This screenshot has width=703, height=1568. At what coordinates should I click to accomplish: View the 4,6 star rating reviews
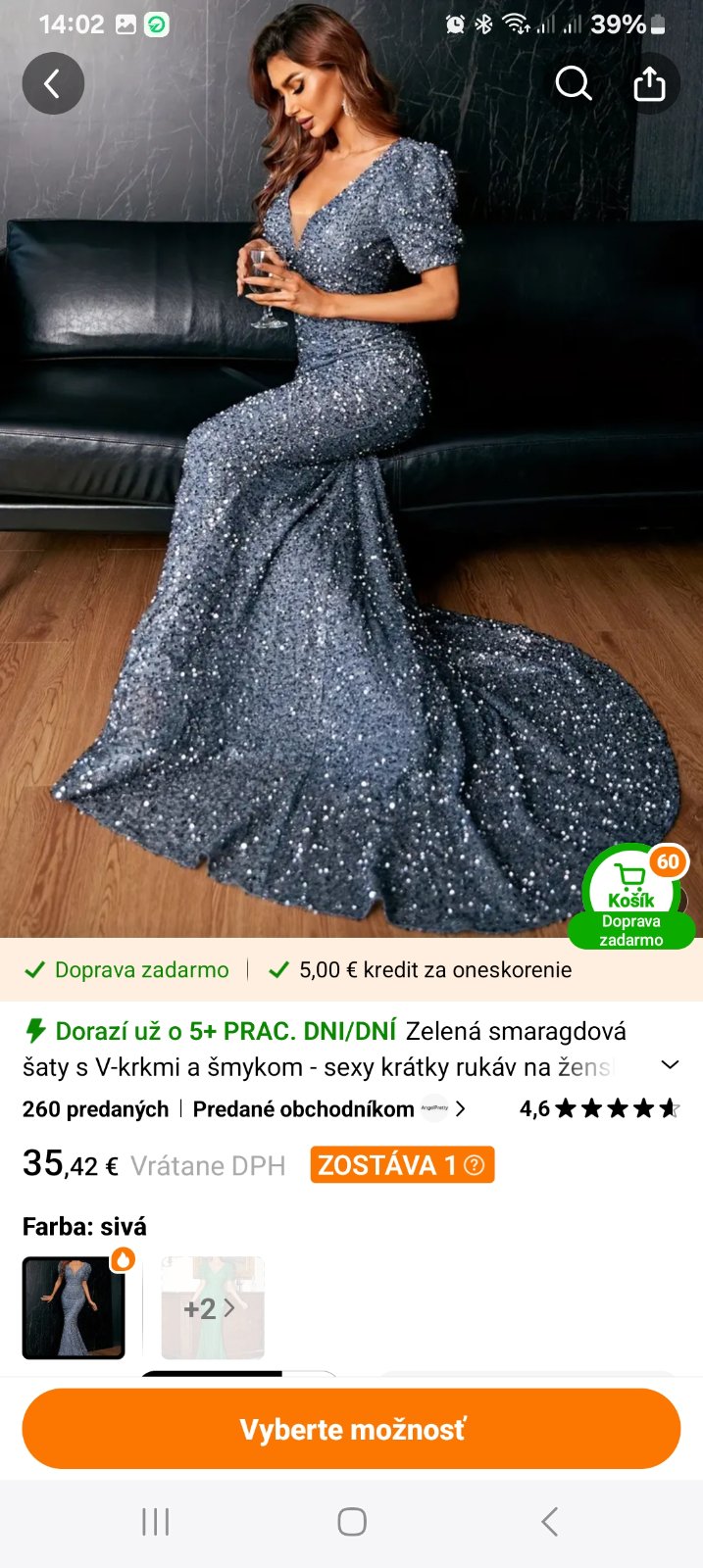[x=599, y=1109]
